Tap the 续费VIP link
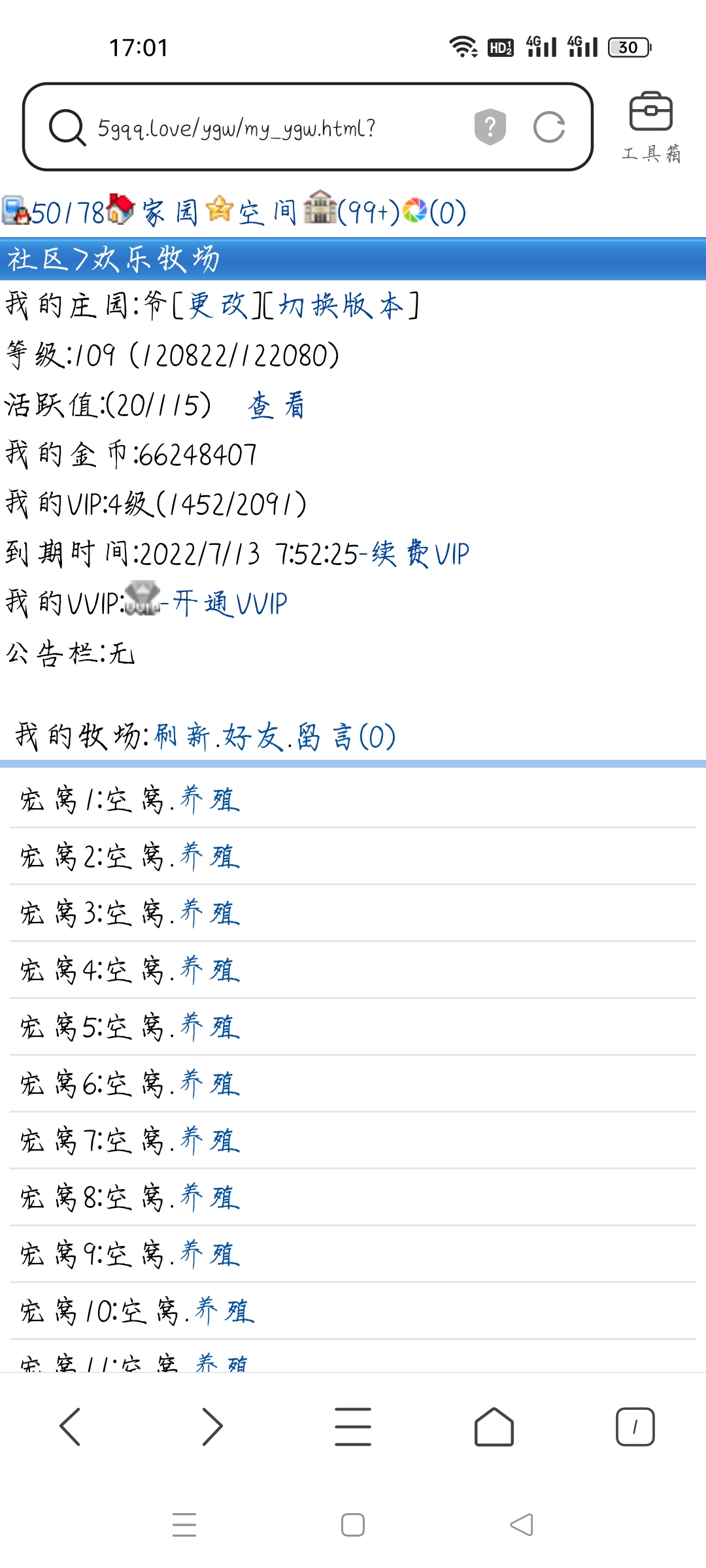This screenshot has height=1568, width=706. click(x=420, y=554)
